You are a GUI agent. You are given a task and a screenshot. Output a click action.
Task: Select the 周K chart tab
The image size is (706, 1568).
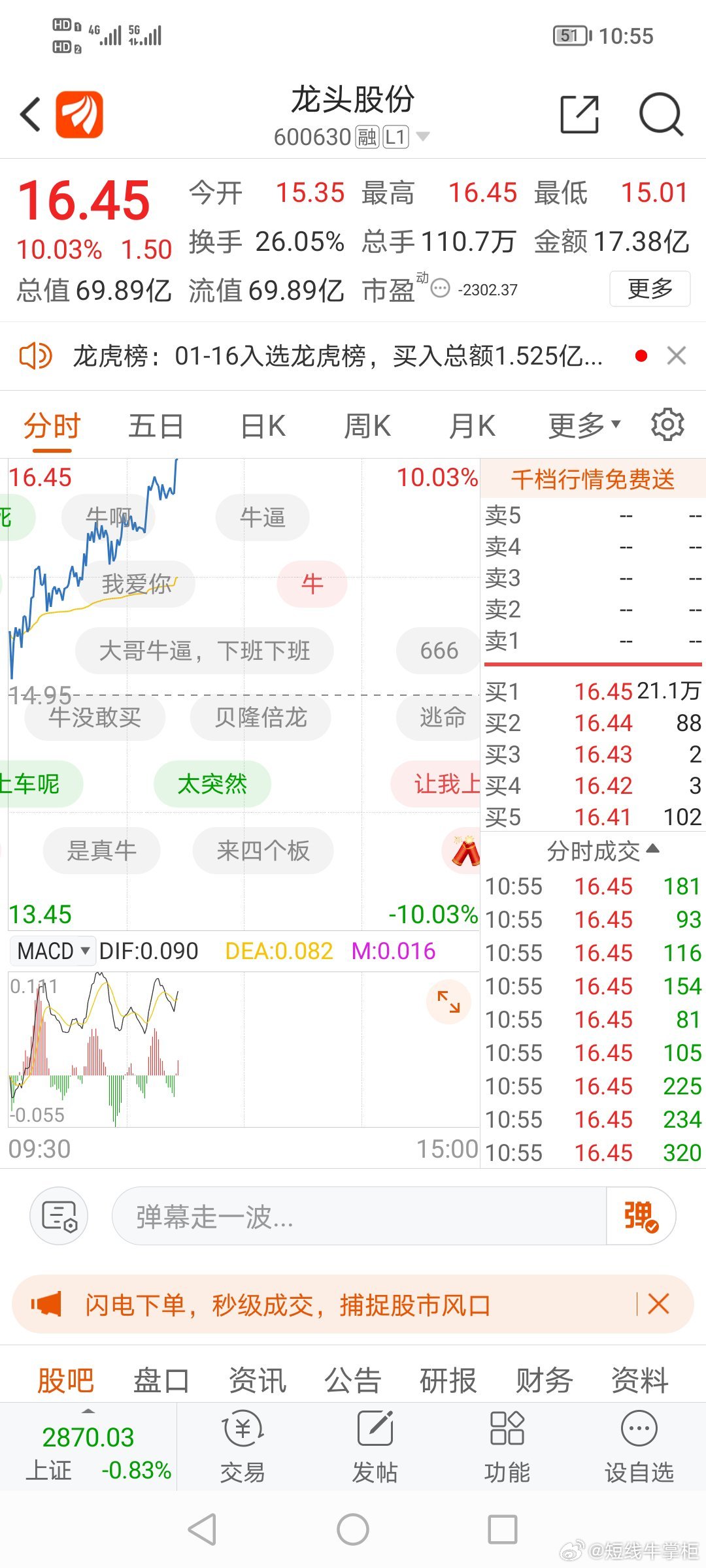pyautogui.click(x=367, y=427)
